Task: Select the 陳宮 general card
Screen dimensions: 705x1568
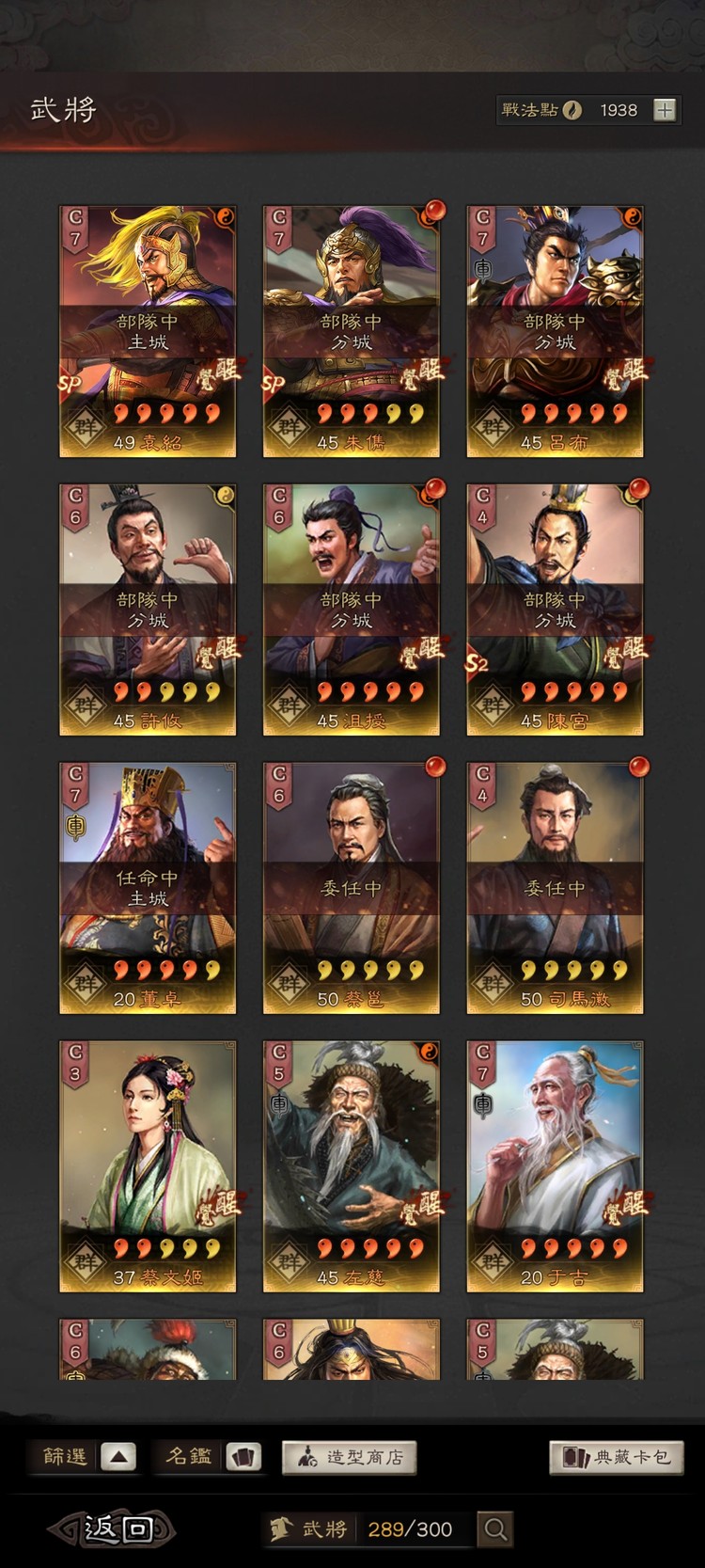Action: [555, 610]
